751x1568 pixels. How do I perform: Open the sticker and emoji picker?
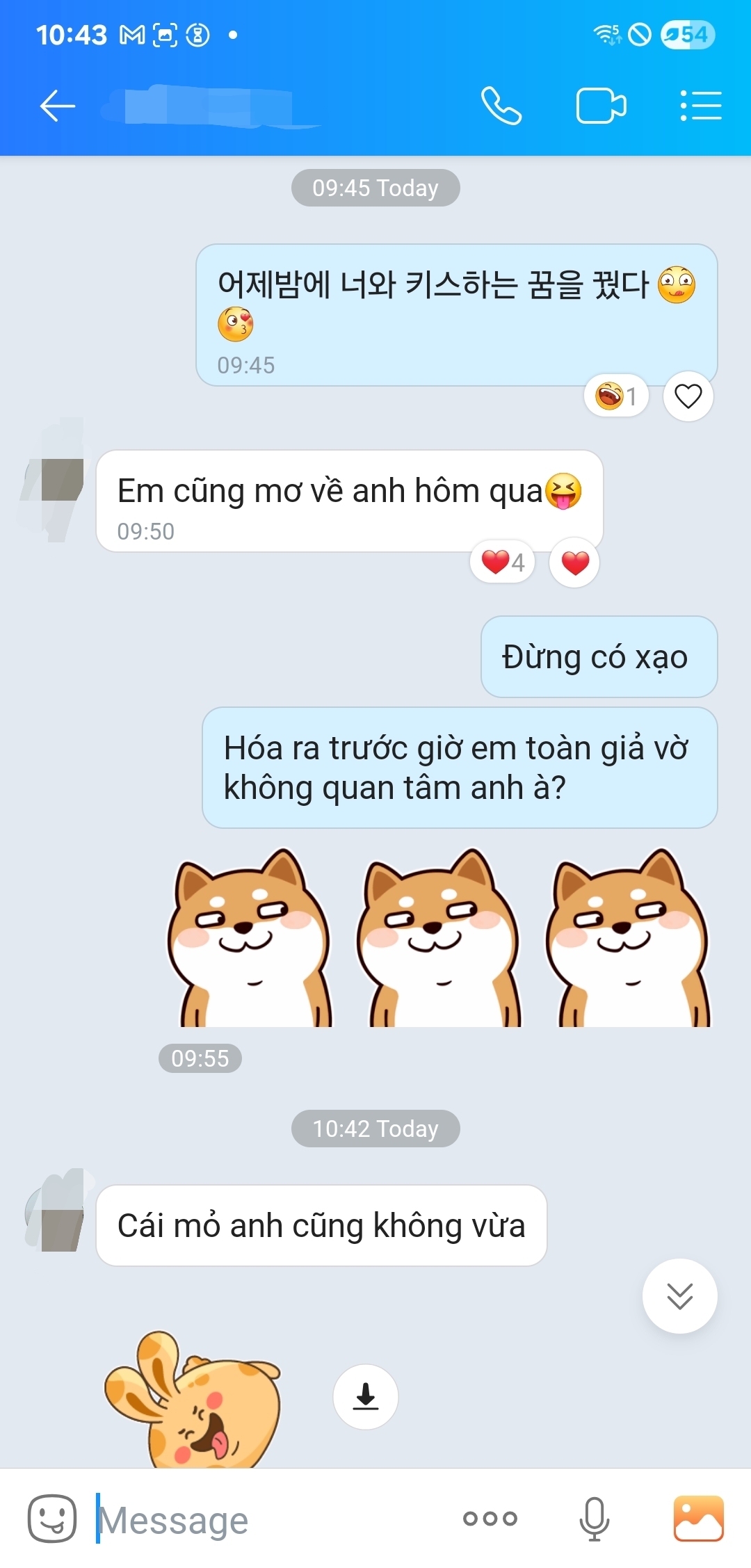click(51, 1519)
